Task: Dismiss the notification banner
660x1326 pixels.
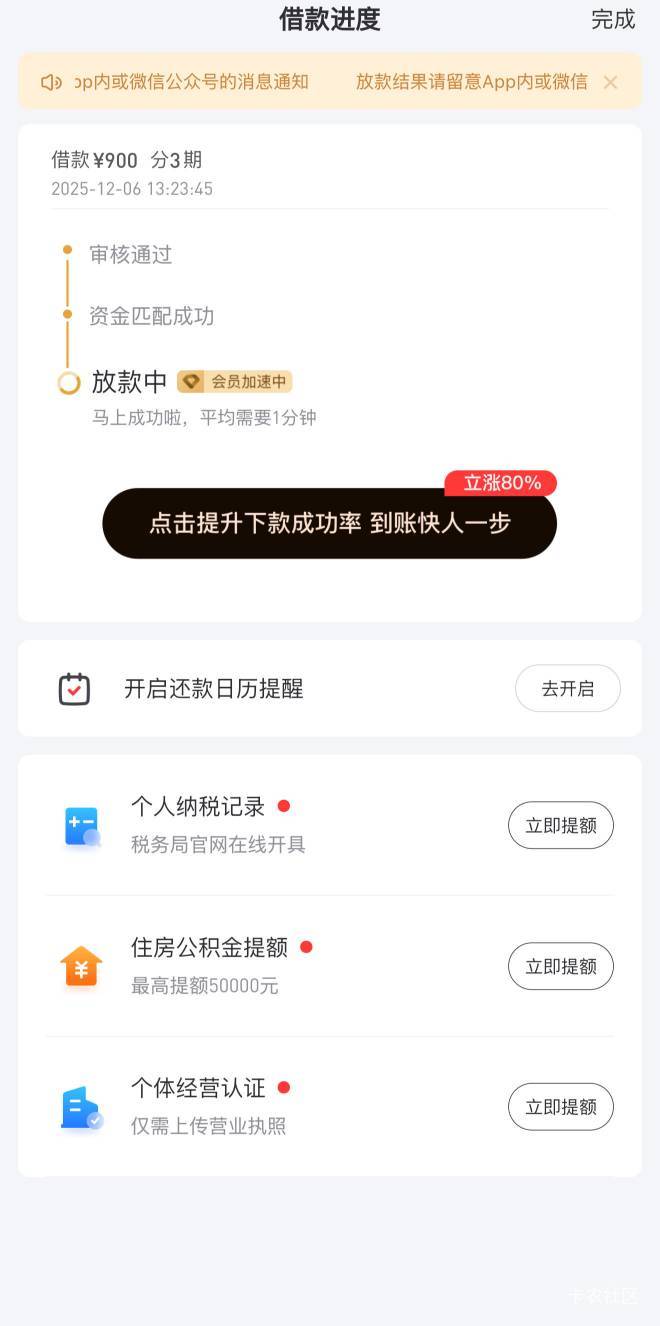Action: [x=610, y=82]
